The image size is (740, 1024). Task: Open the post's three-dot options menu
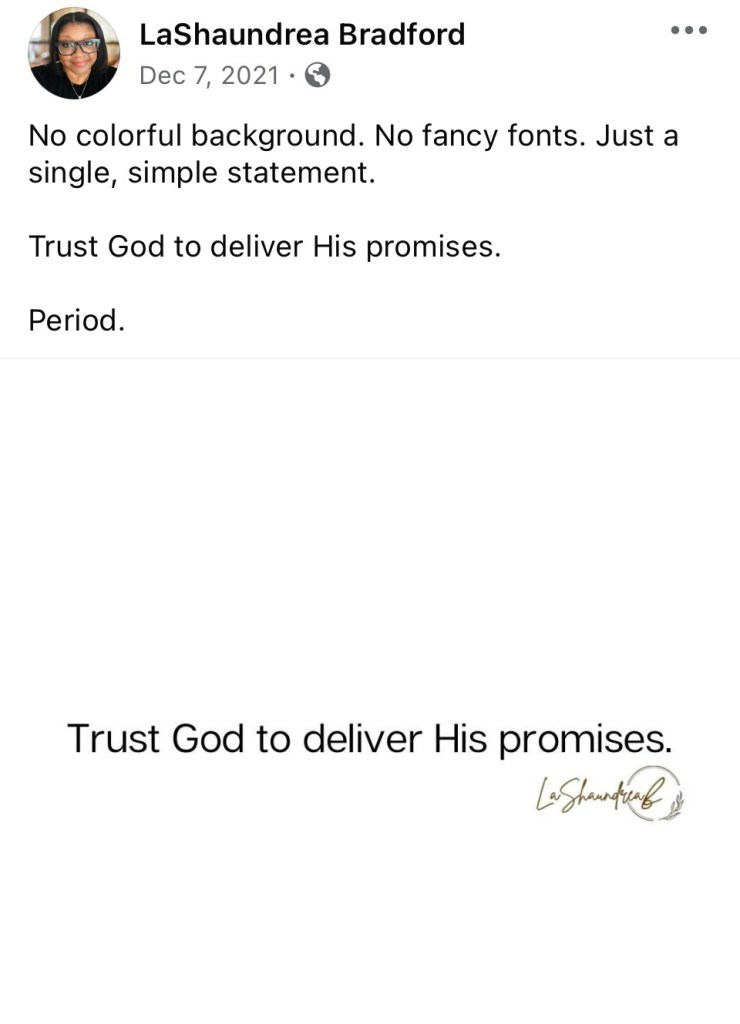click(689, 30)
